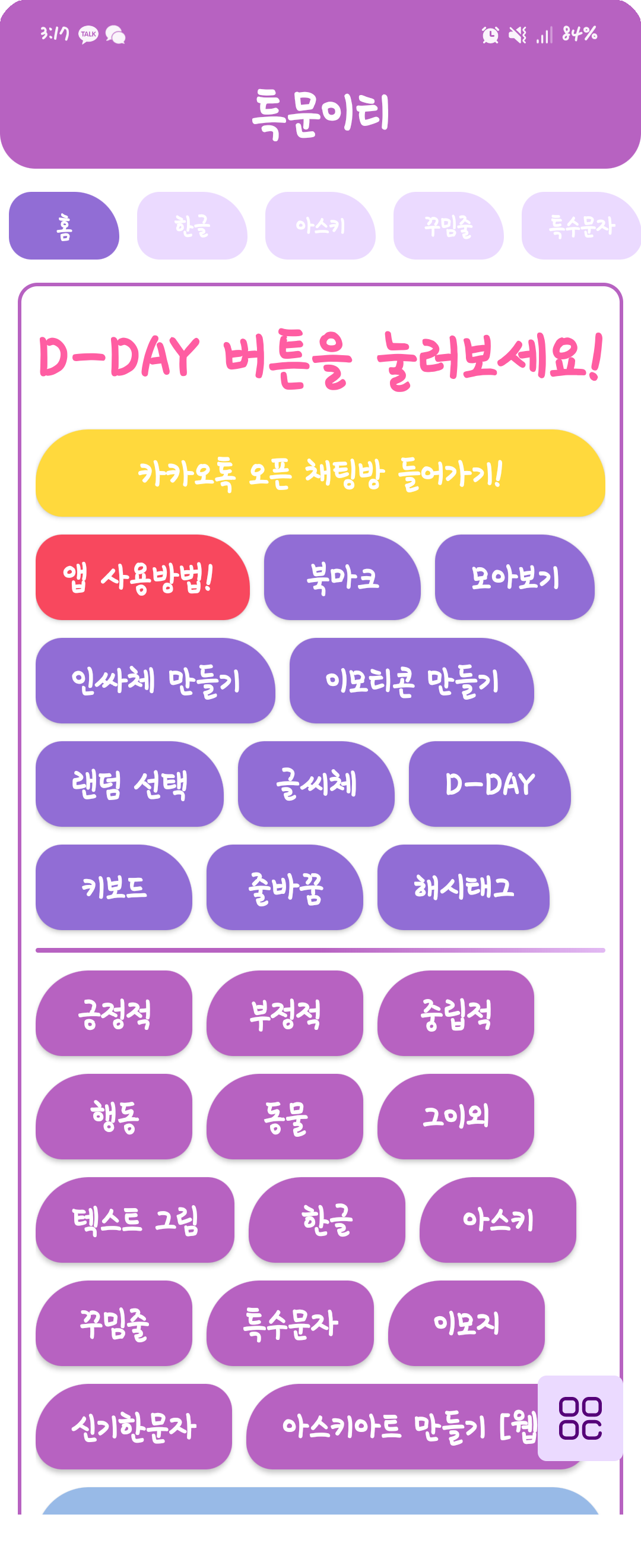Select the 꾸밈줄 top tab
The width and height of the screenshot is (641, 1568).
click(448, 226)
